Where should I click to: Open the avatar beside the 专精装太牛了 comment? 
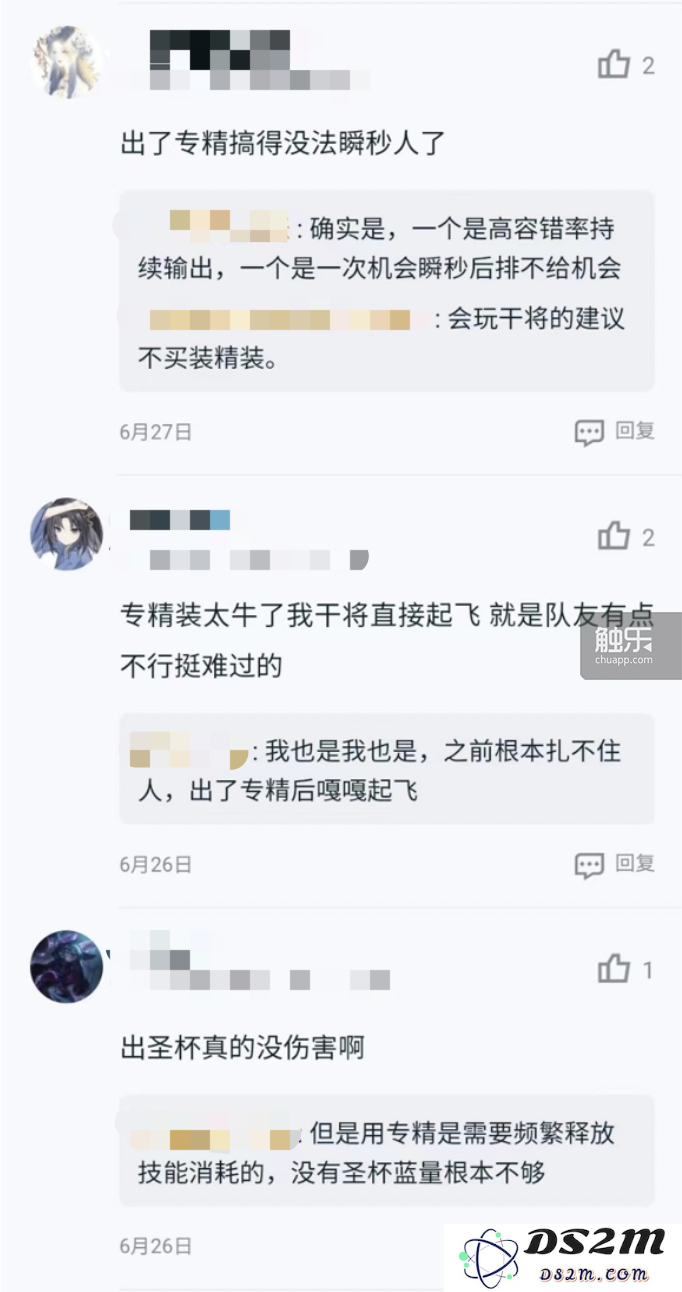pos(67,534)
